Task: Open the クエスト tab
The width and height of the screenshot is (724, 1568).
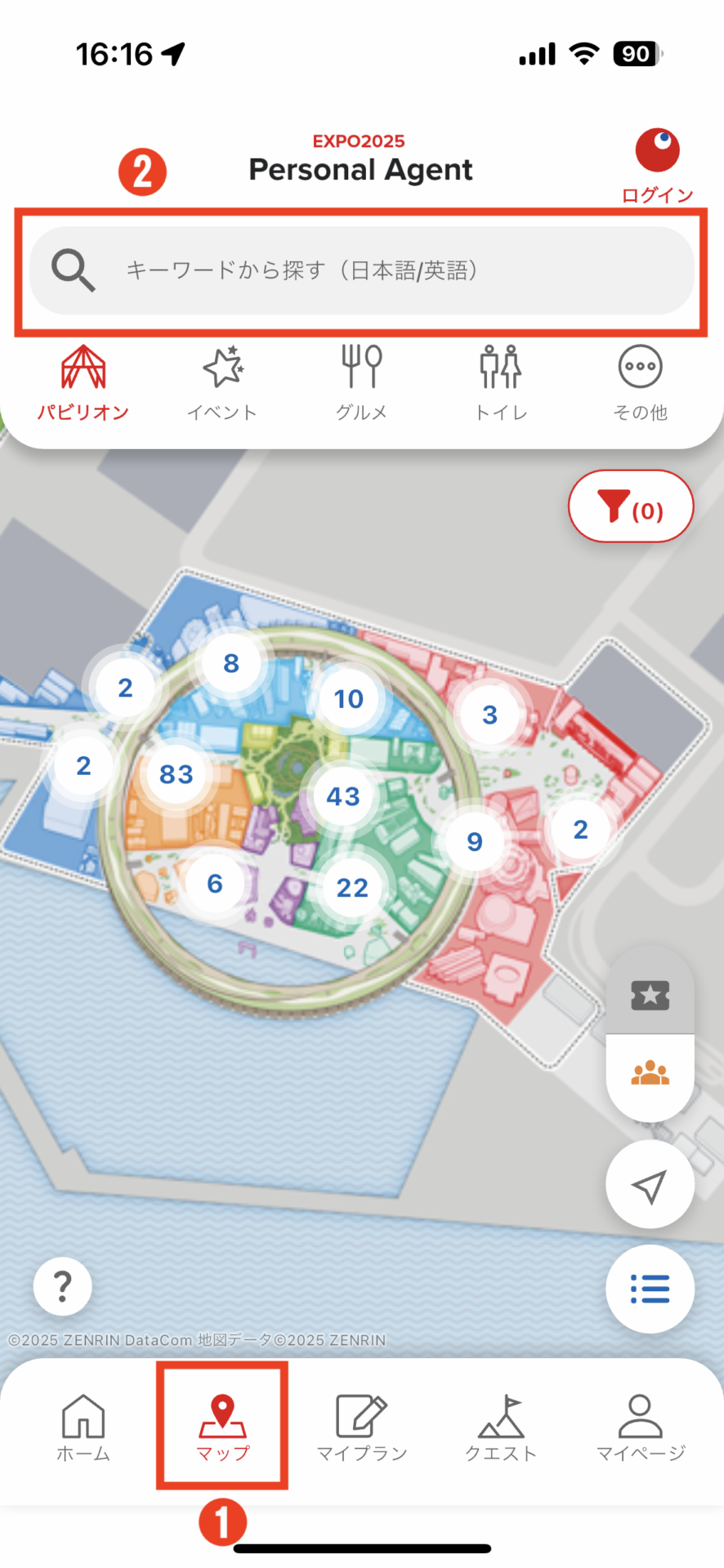Action: coord(501,1428)
